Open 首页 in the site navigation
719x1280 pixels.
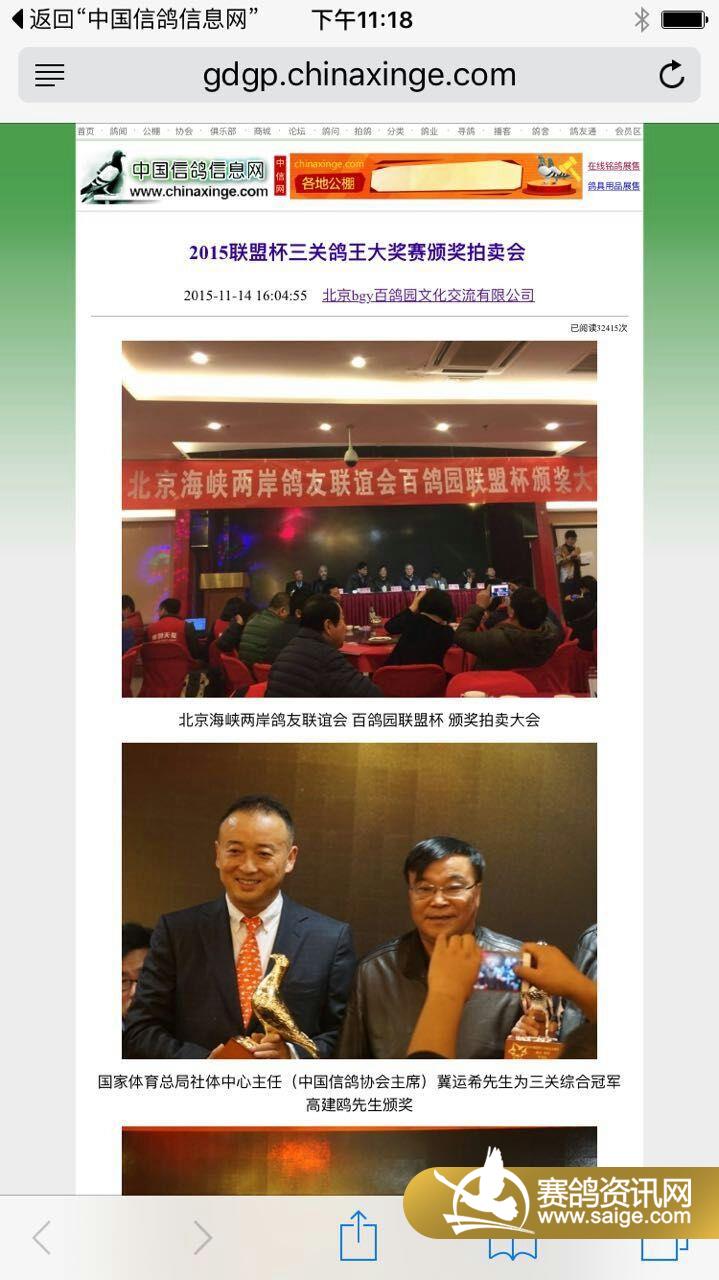[x=86, y=131]
